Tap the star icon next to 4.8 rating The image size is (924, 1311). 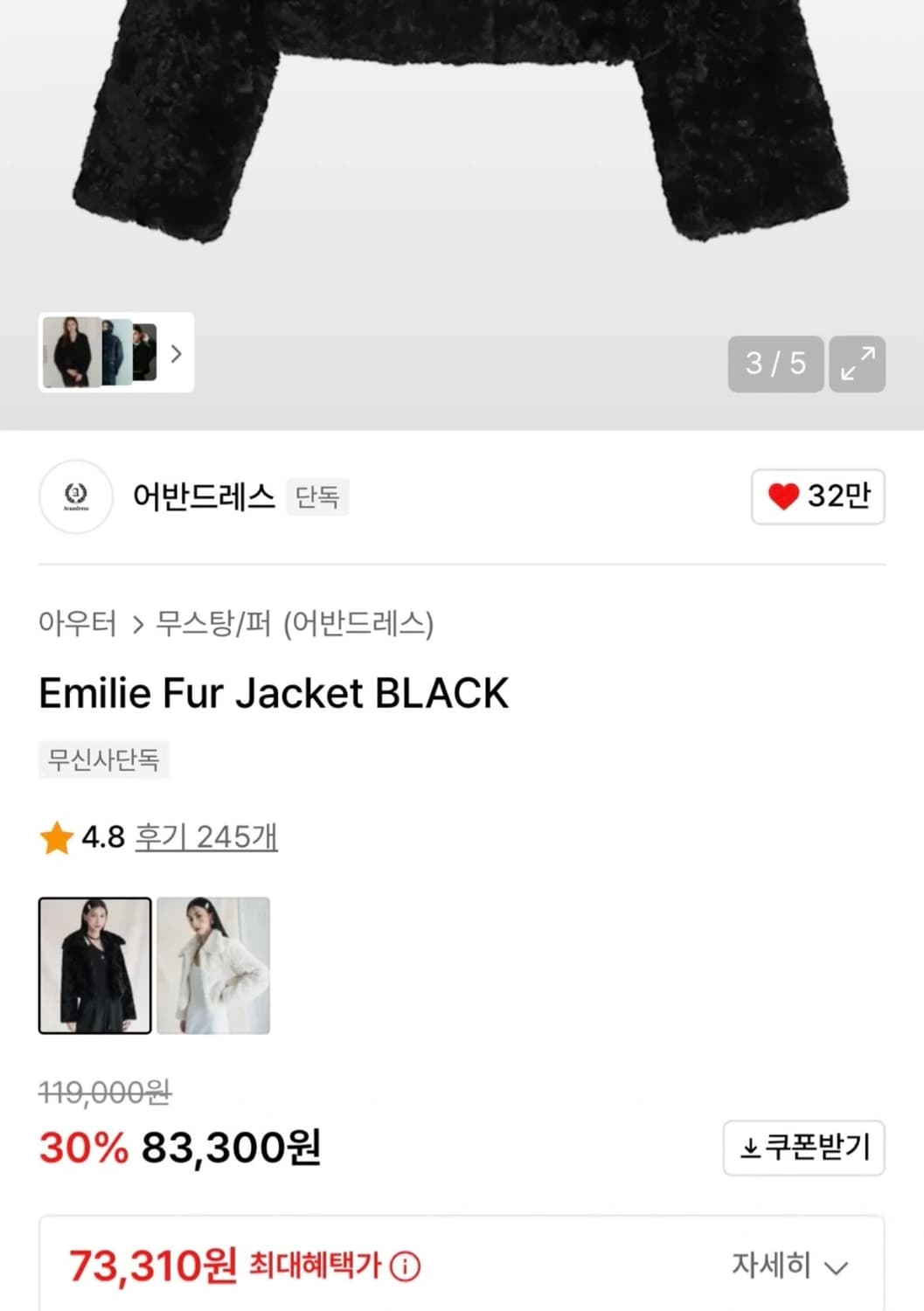coord(56,836)
